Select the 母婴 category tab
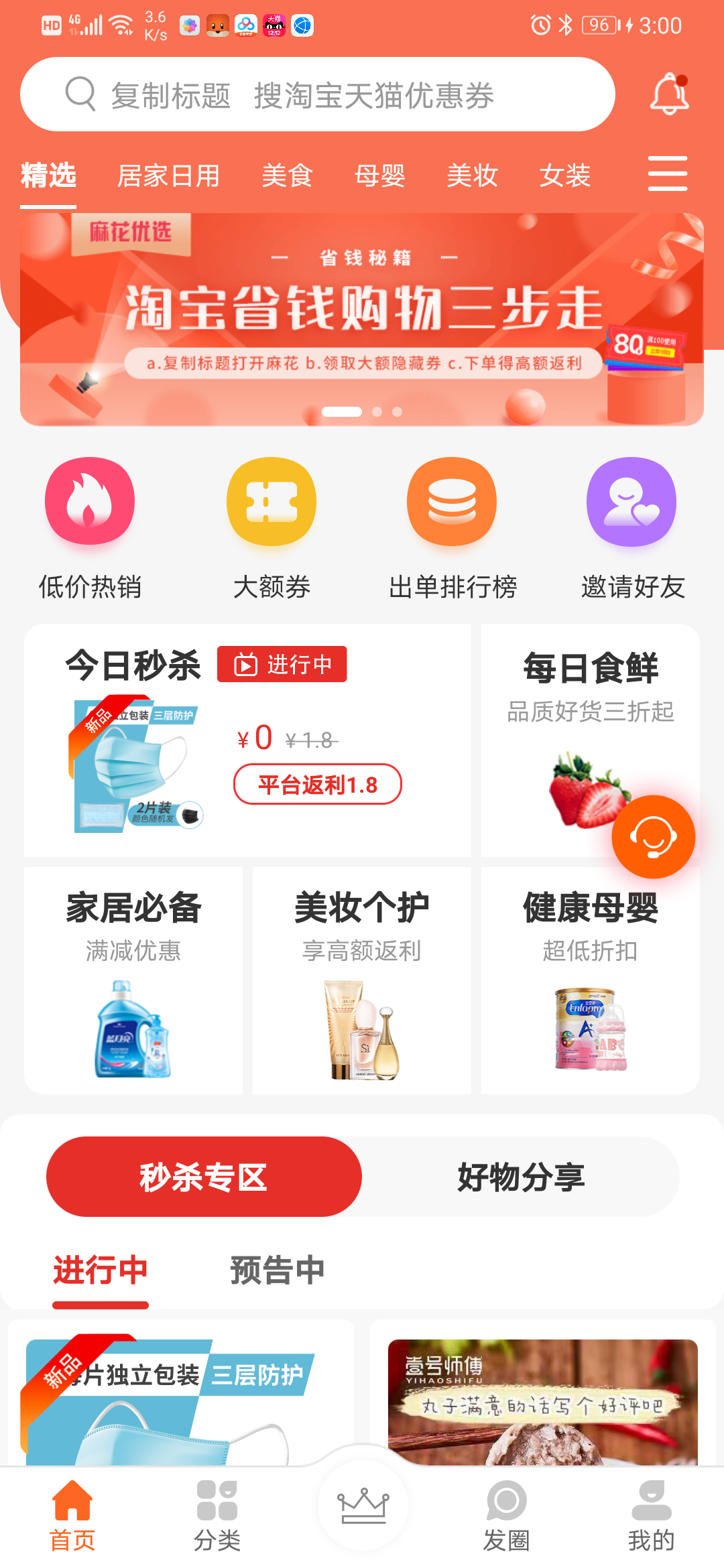 (x=379, y=176)
